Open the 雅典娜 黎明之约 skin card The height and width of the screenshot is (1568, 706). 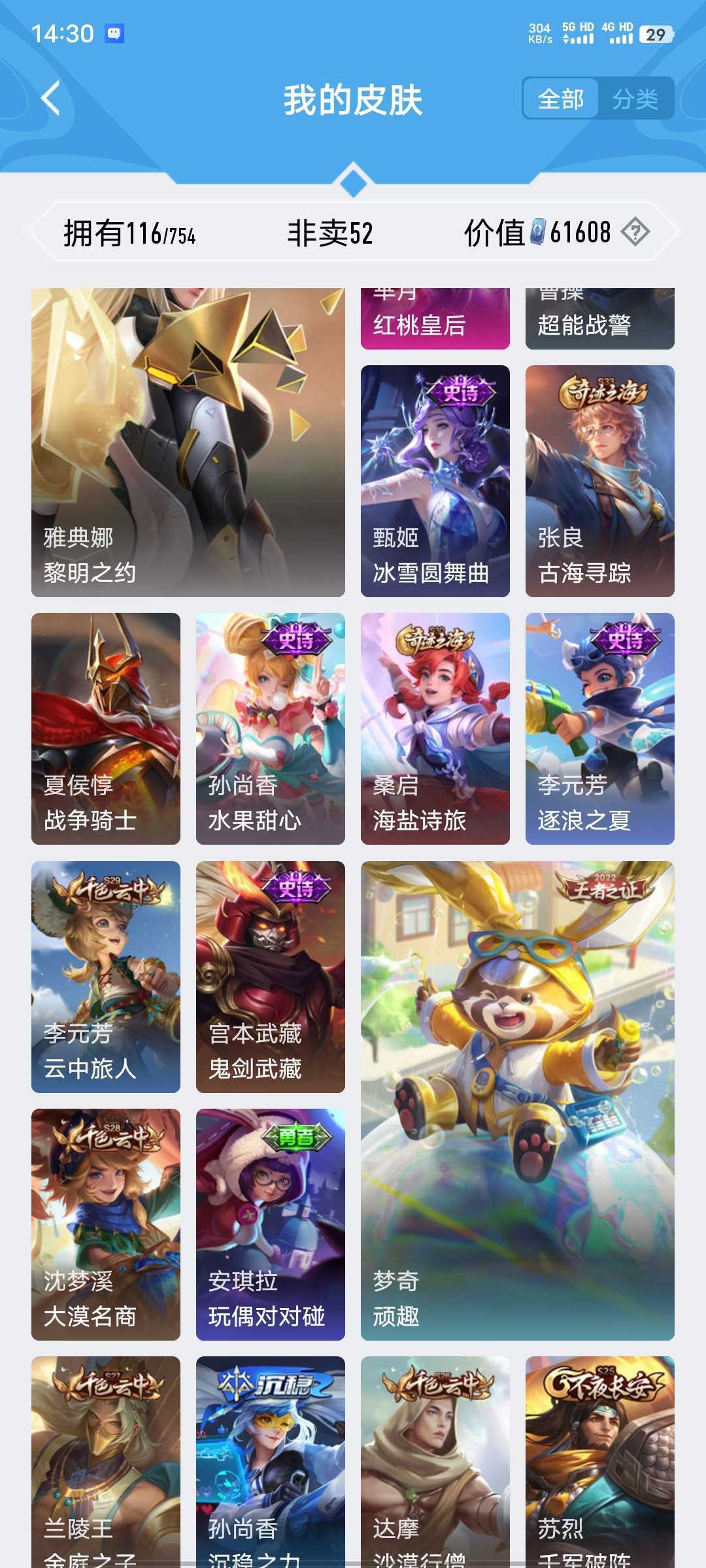188,442
